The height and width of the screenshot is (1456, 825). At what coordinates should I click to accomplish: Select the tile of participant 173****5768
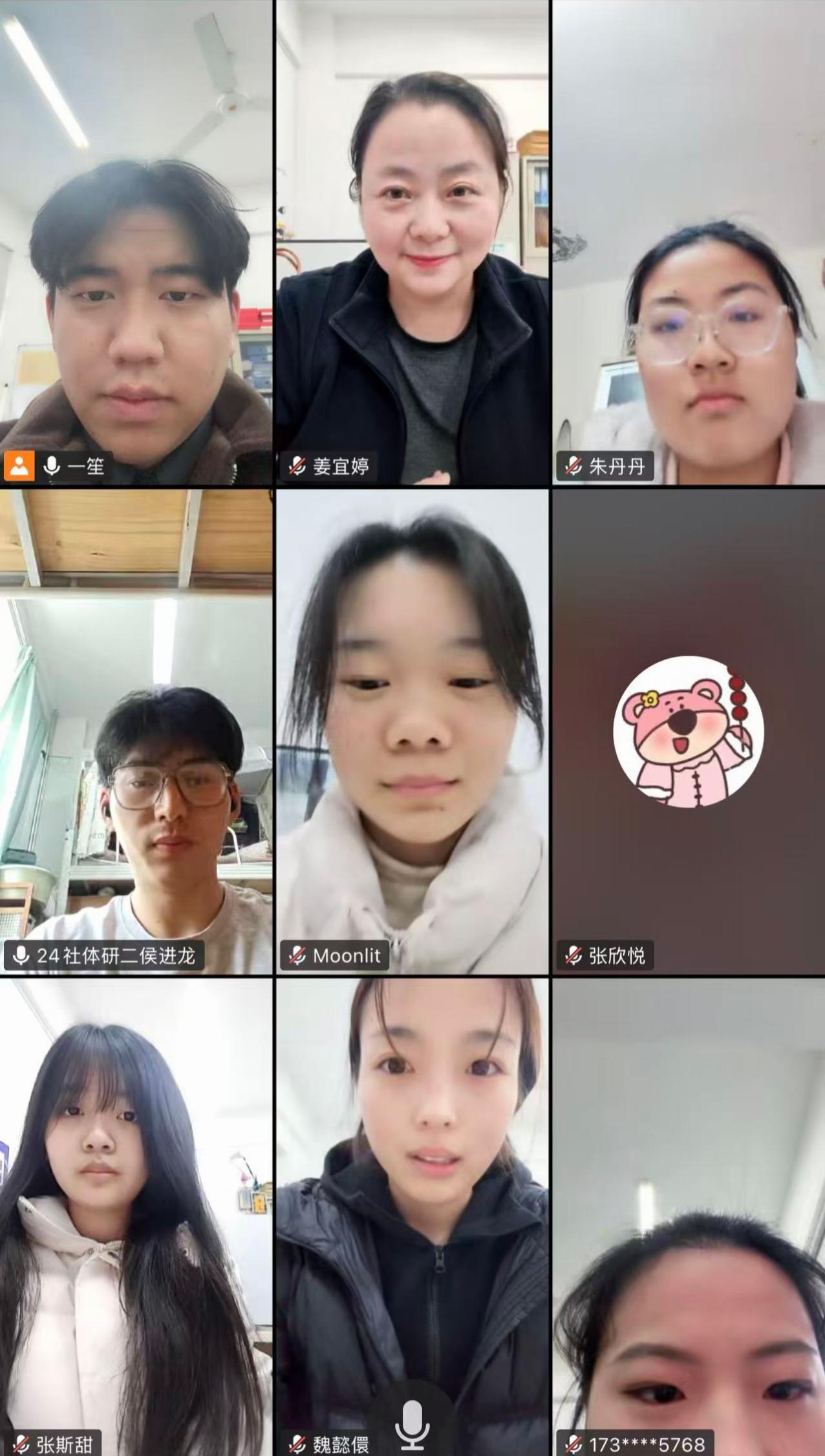click(689, 1215)
